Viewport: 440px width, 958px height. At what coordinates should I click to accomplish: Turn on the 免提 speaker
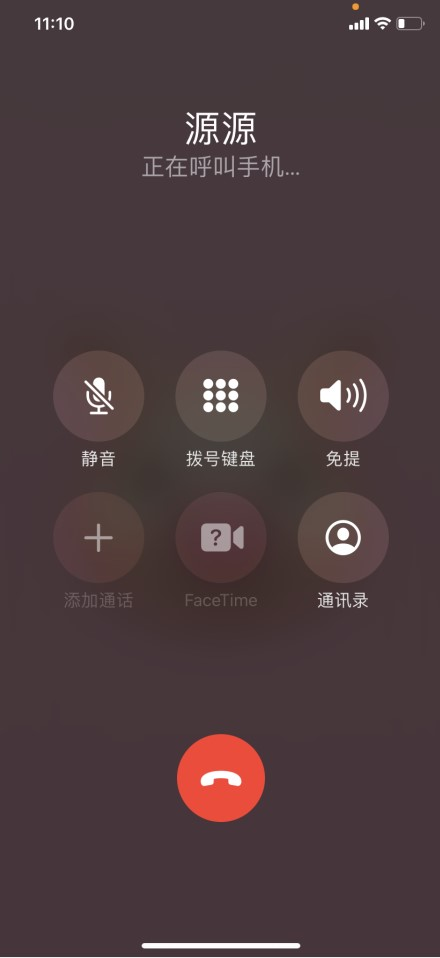[343, 396]
